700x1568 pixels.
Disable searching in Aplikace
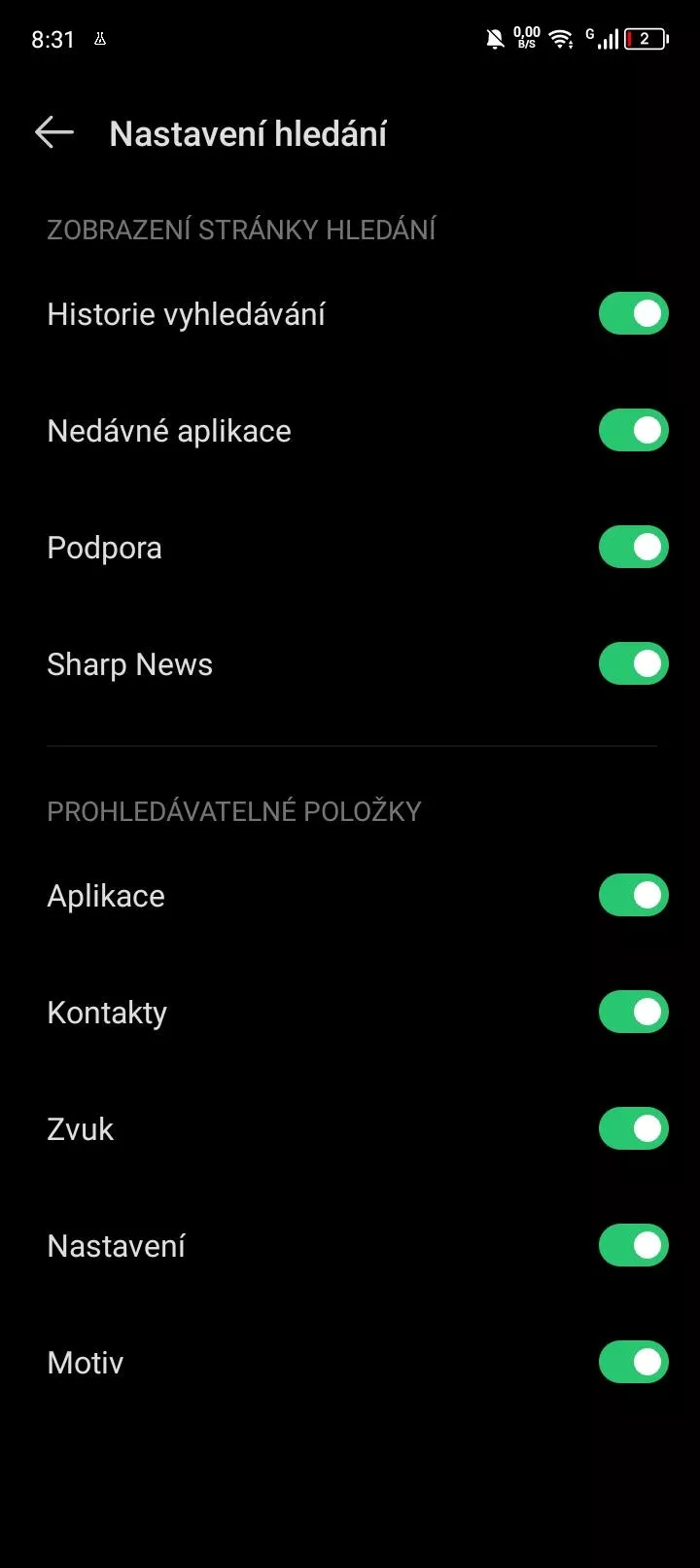634,895
